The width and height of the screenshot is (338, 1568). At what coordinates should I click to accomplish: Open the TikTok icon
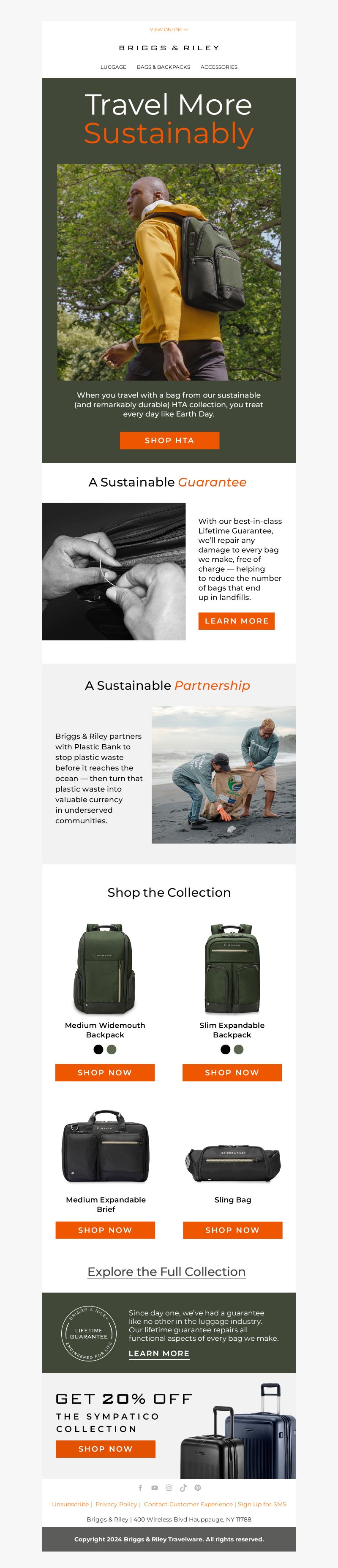183,1488
